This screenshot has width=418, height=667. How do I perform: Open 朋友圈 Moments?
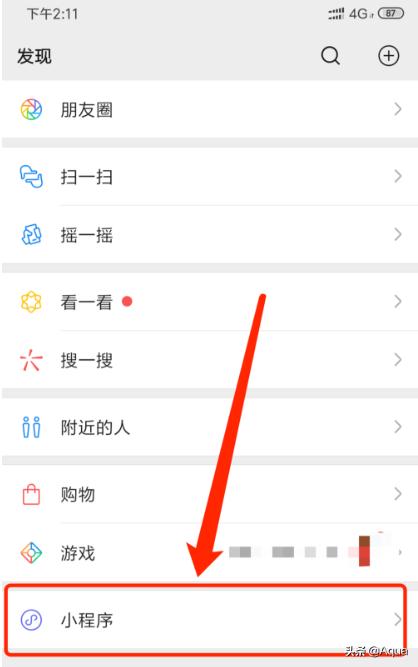210,109
